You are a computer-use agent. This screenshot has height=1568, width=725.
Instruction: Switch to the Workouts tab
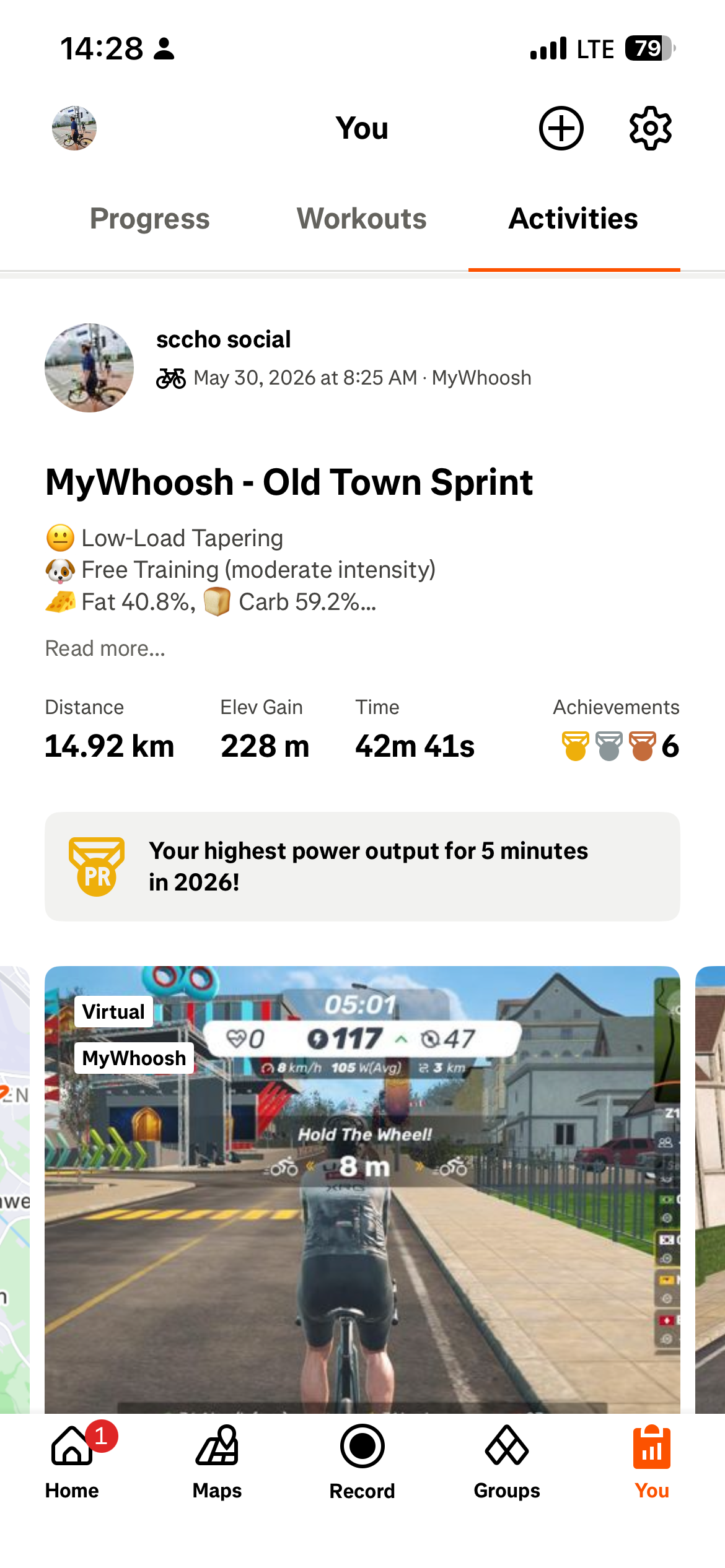pyautogui.click(x=362, y=219)
